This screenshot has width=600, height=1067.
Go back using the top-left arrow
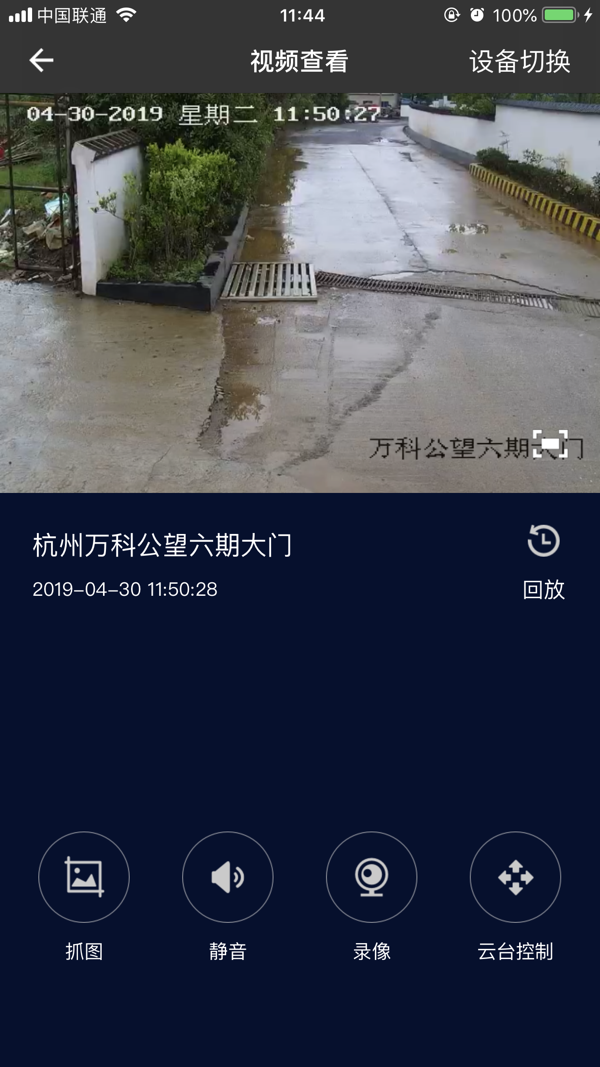click(41, 61)
